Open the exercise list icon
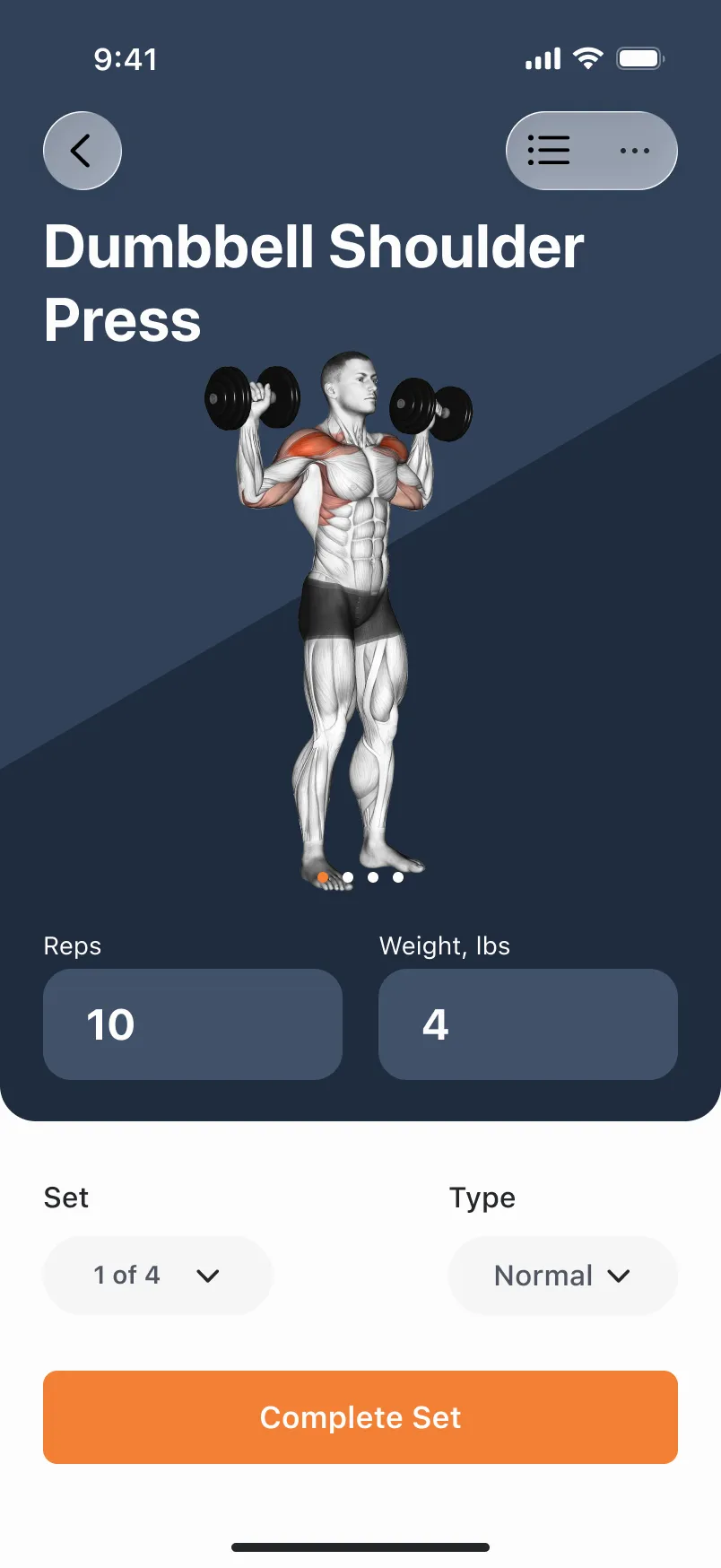The height and width of the screenshot is (1568, 721). pos(550,151)
